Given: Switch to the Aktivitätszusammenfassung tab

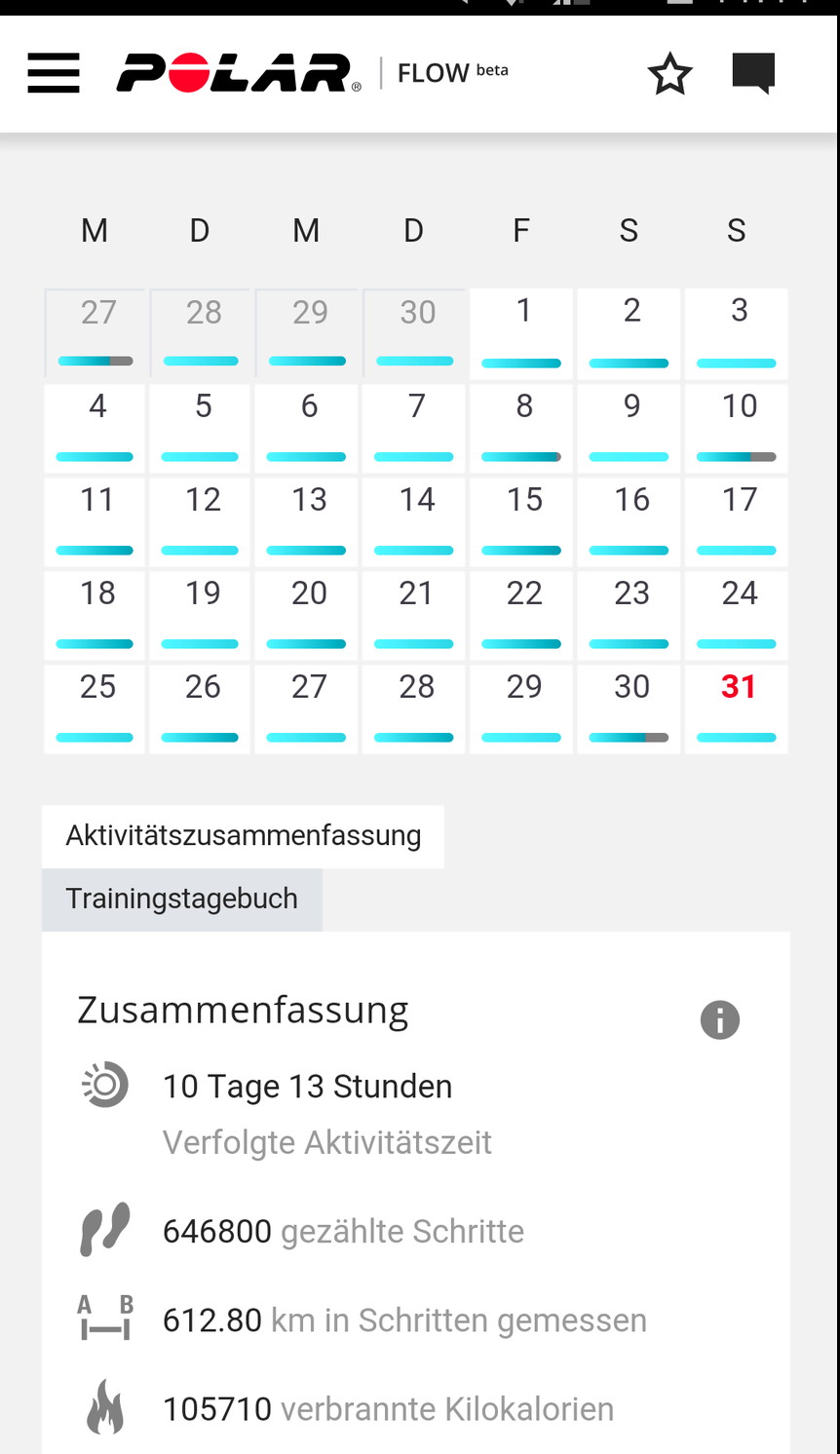Looking at the screenshot, I should pos(243,836).
